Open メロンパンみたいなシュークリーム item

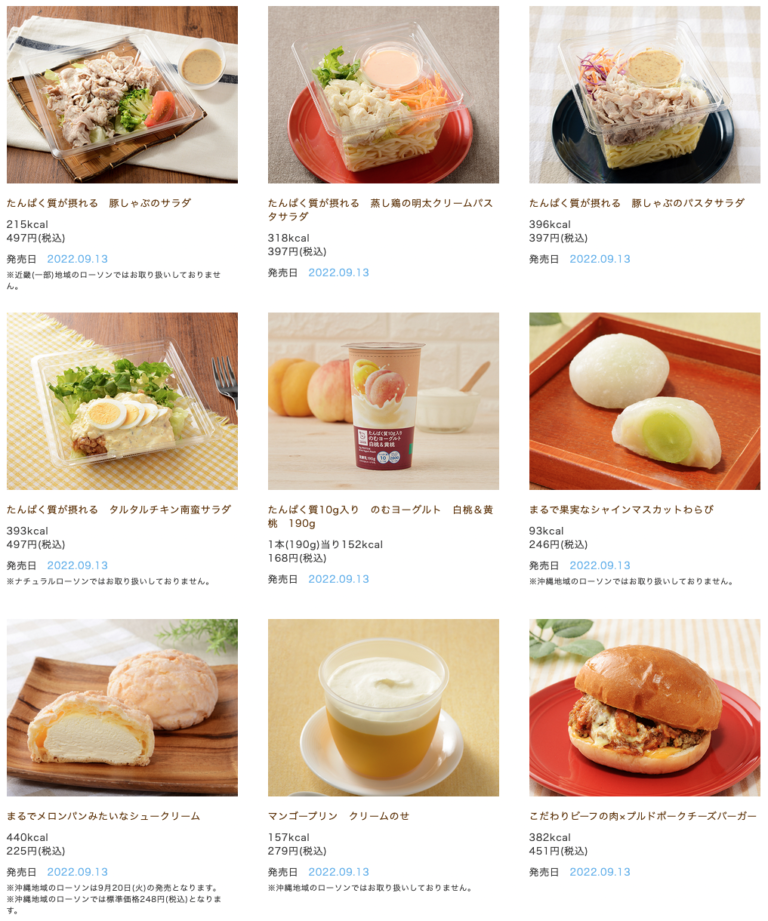(122, 707)
